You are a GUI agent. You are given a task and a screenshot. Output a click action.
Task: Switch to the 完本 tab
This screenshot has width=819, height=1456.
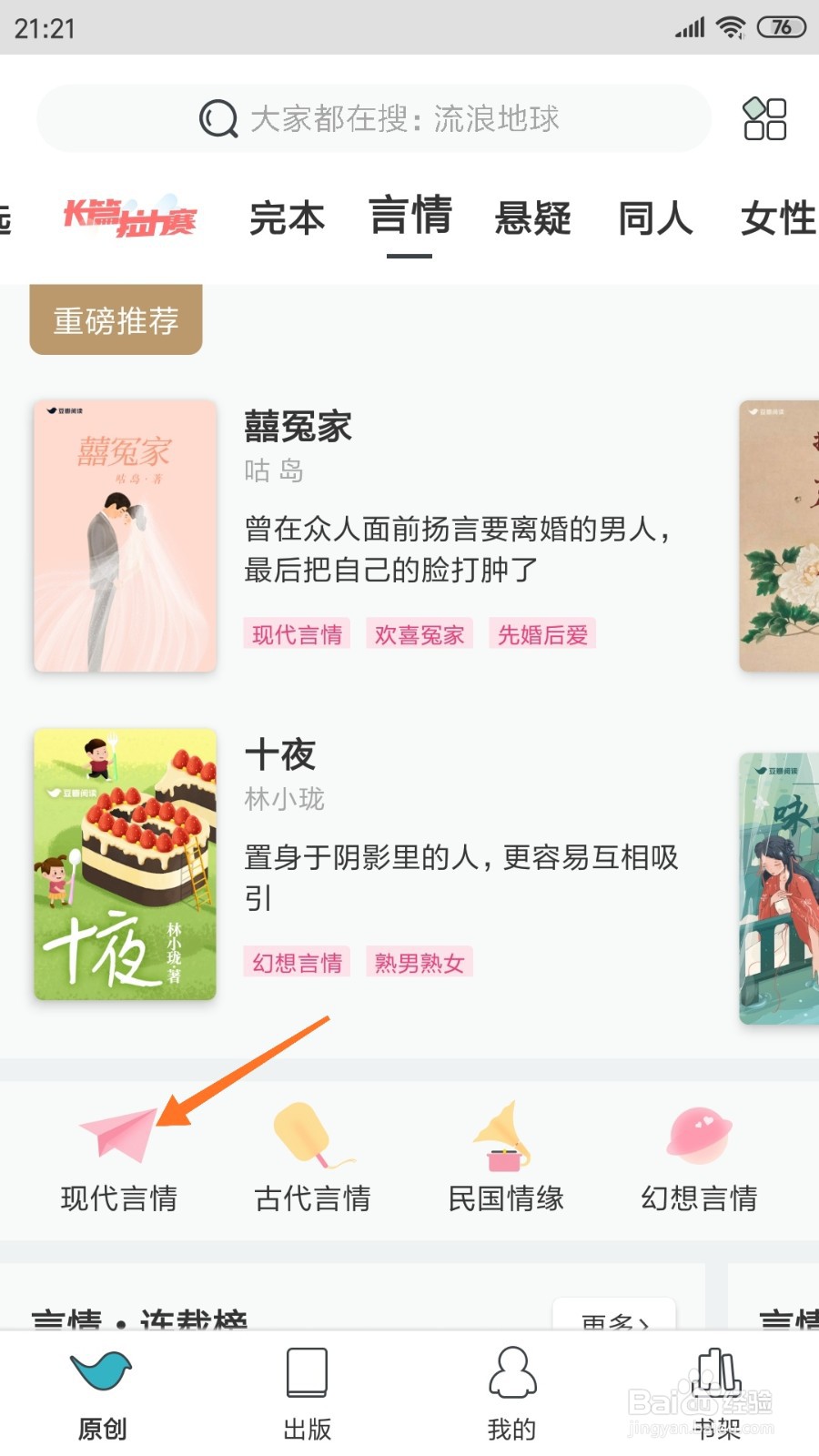pyautogui.click(x=287, y=218)
